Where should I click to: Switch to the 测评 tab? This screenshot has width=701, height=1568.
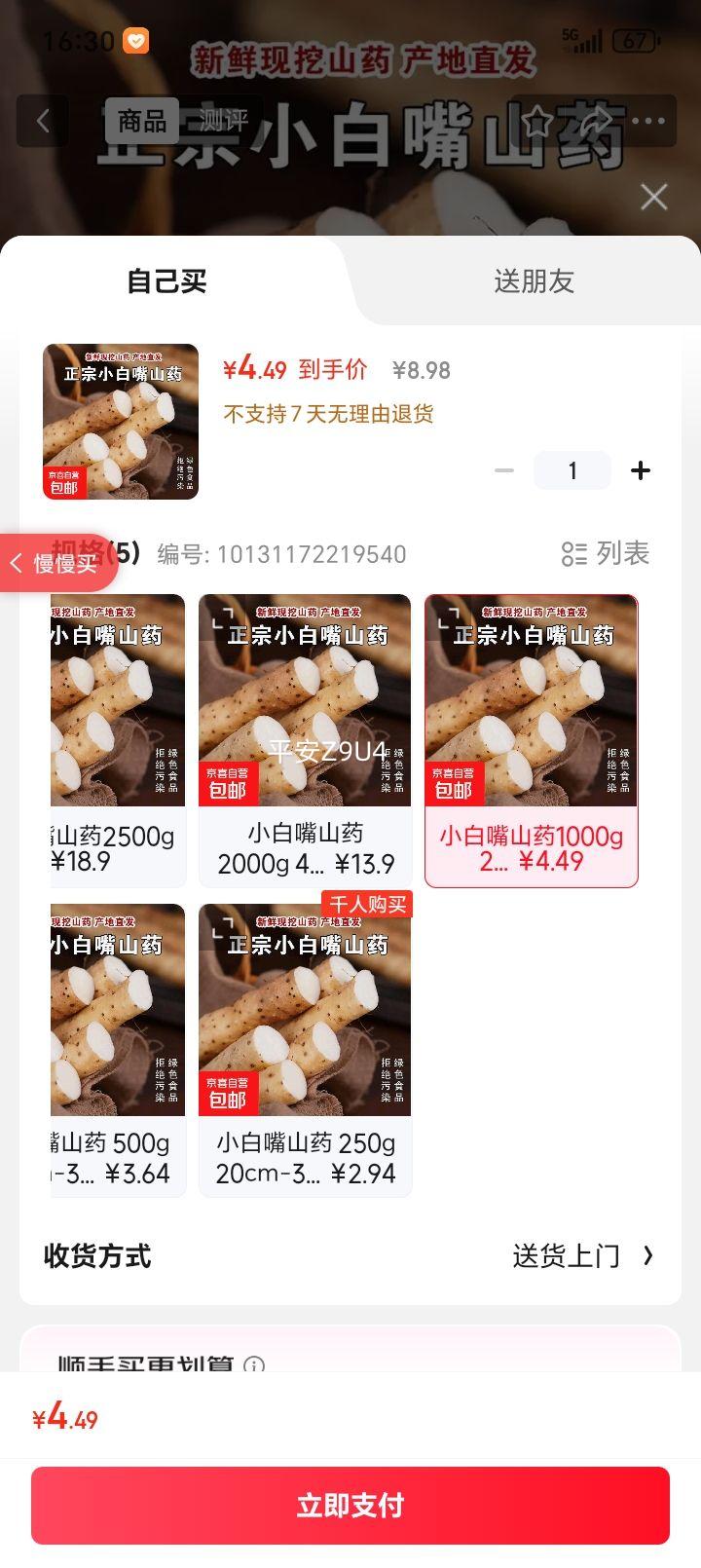(224, 120)
